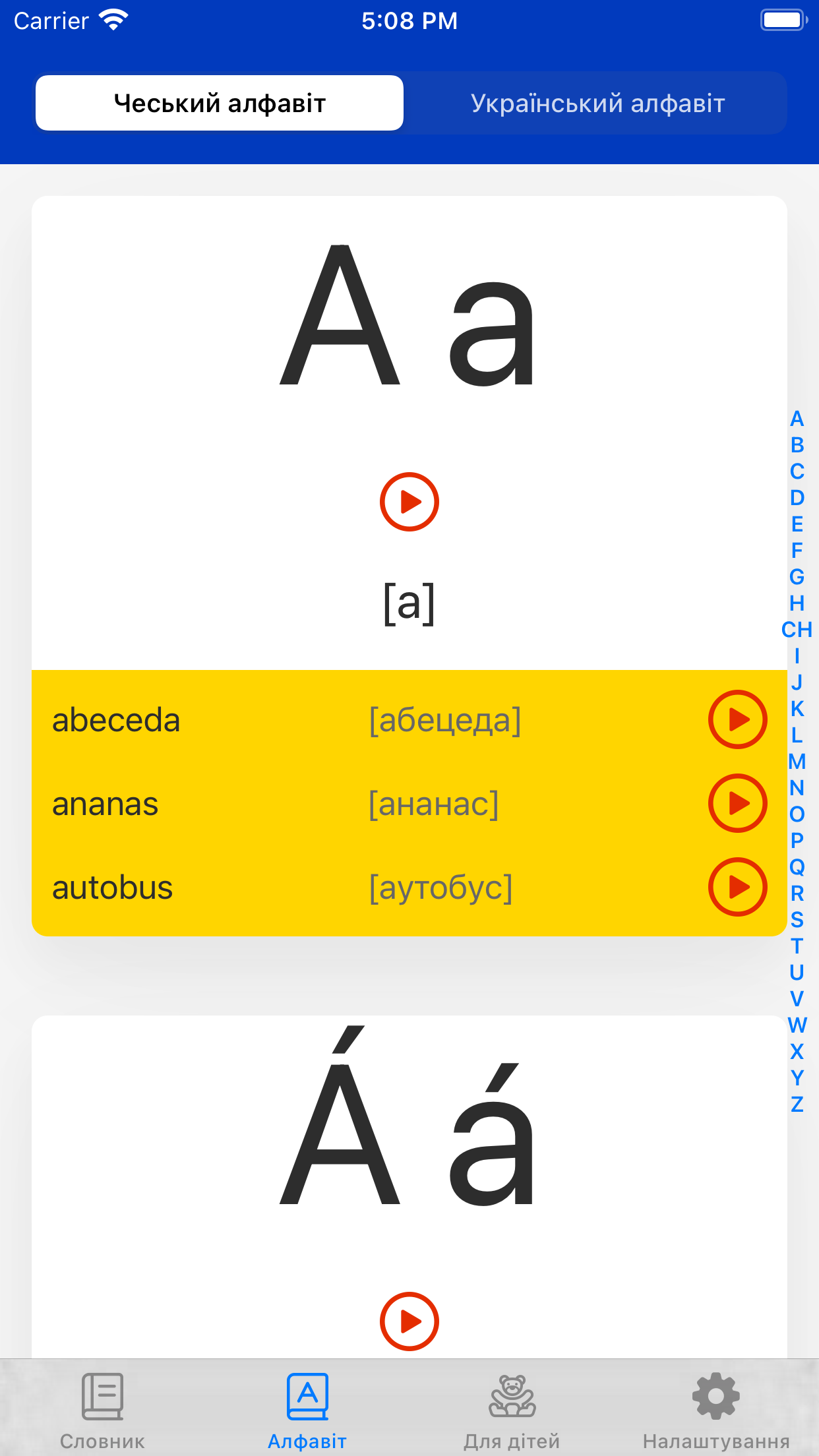Jump to letter CH in index
The height and width of the screenshot is (1456, 819).
[797, 630]
